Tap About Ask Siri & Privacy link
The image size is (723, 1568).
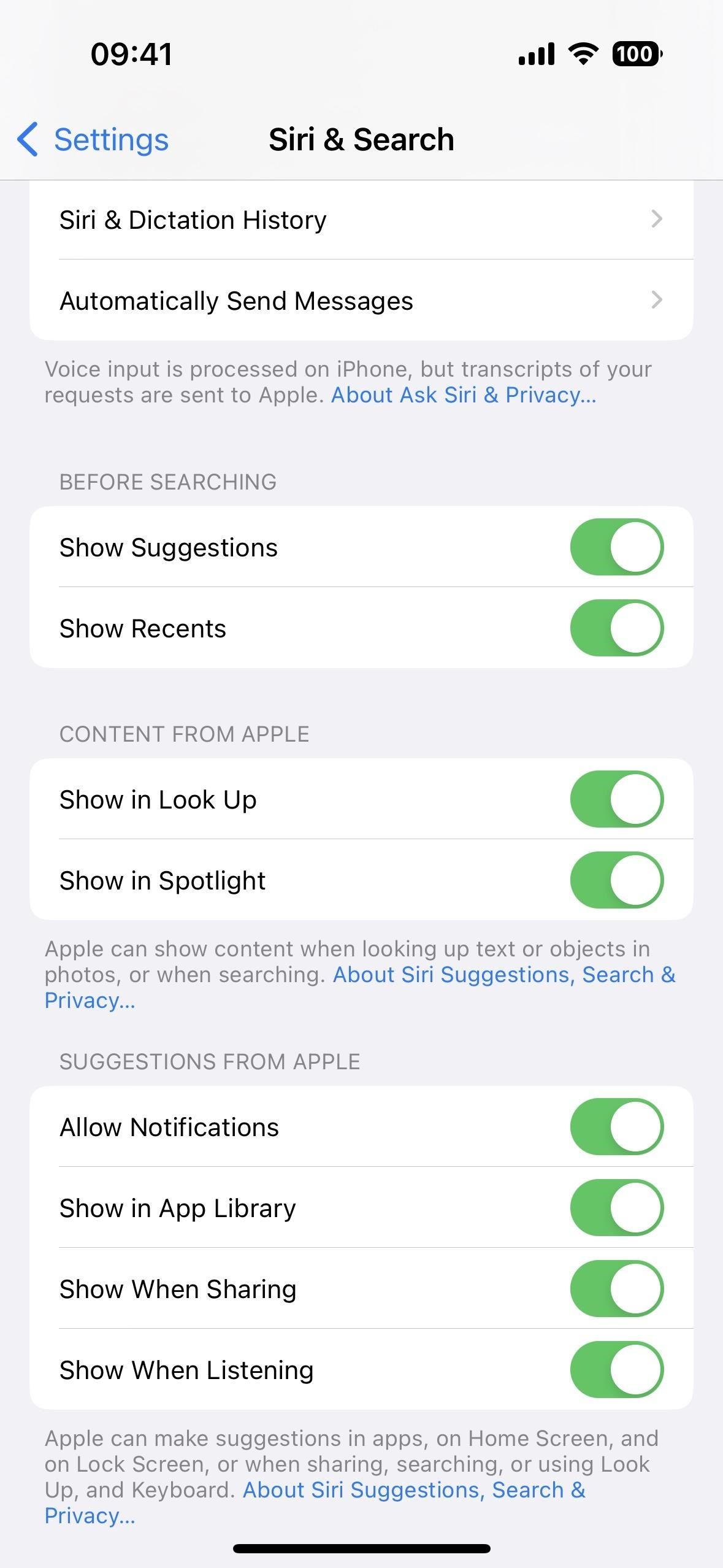(464, 395)
